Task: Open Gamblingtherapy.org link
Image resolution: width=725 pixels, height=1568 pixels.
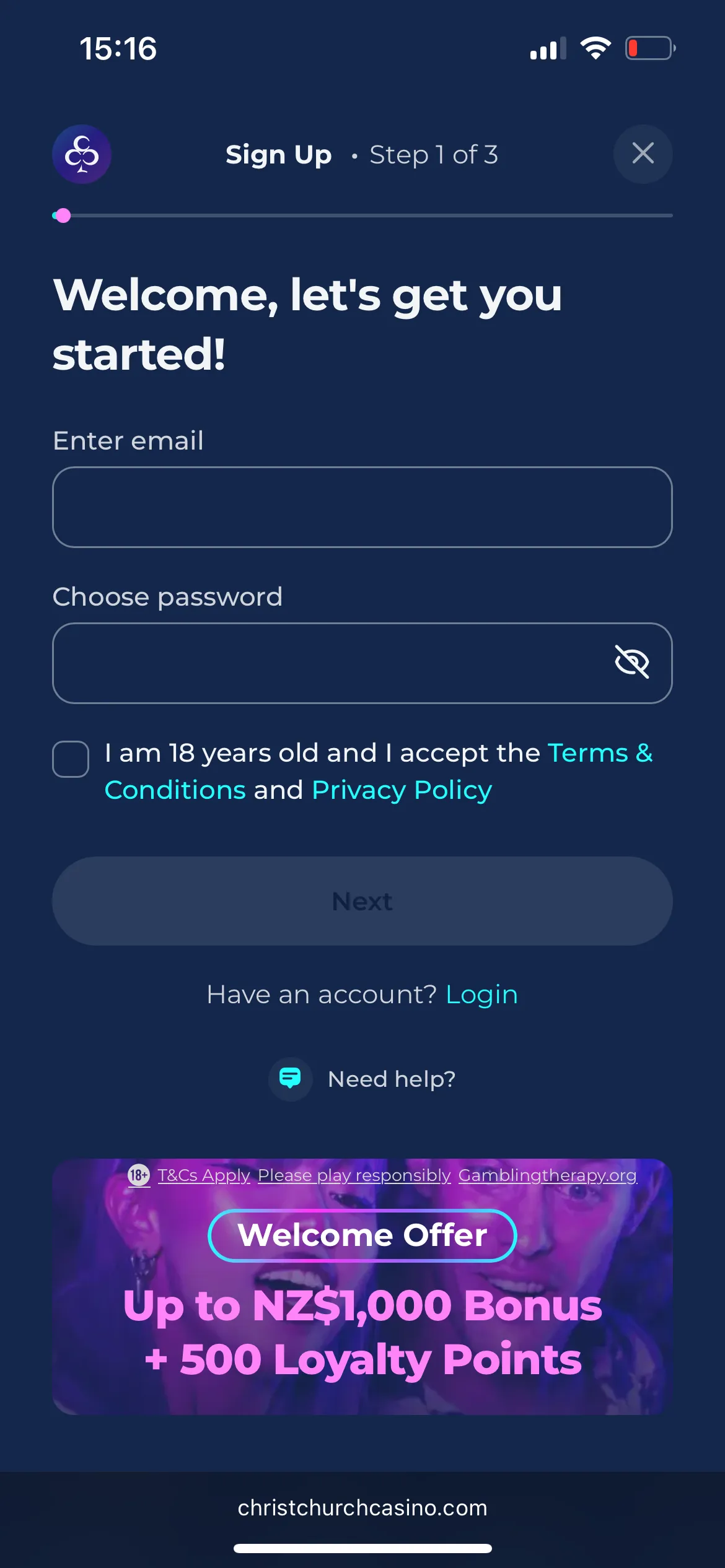Action: click(547, 1175)
